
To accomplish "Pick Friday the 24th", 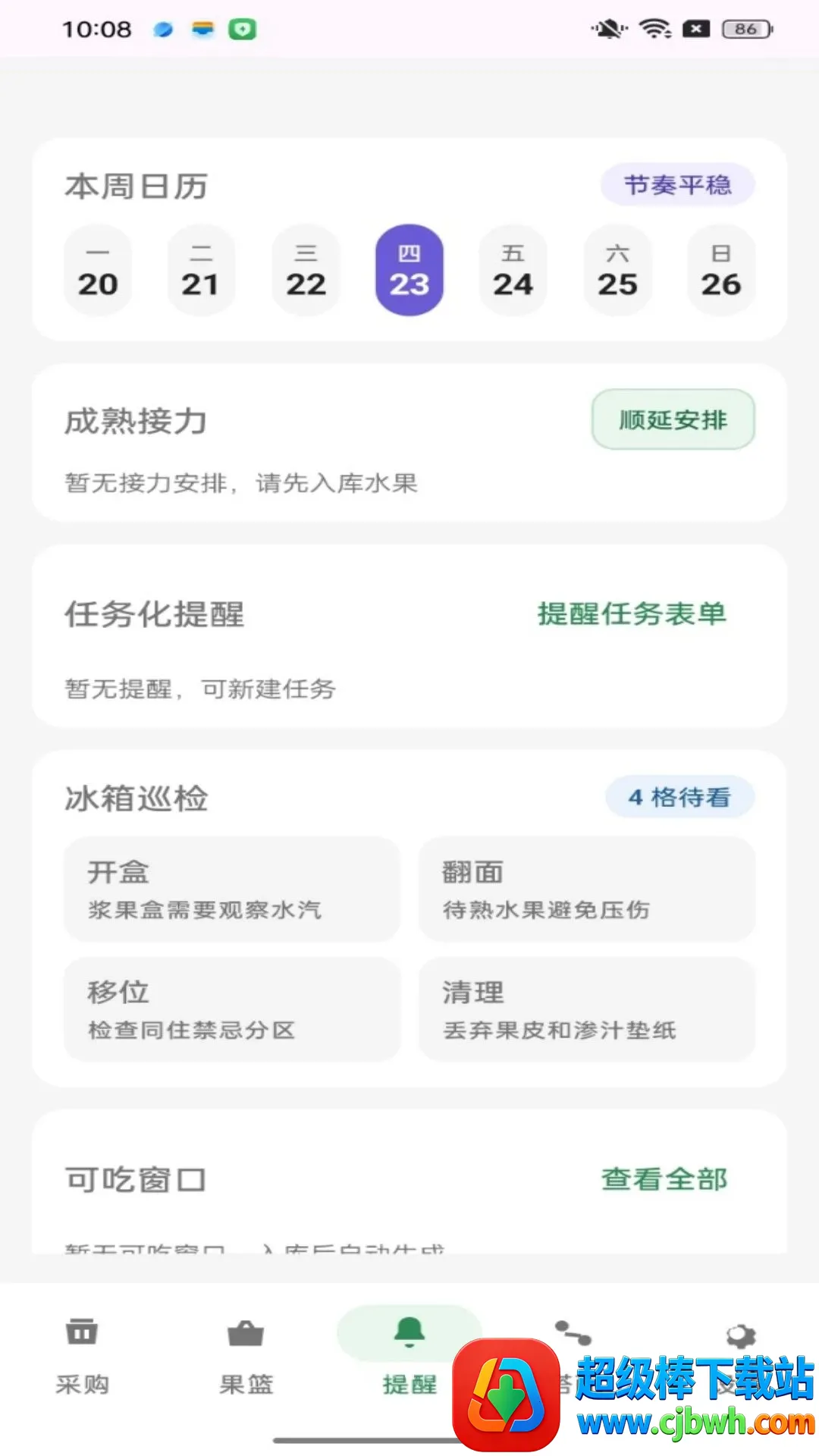I will pyautogui.click(x=513, y=271).
